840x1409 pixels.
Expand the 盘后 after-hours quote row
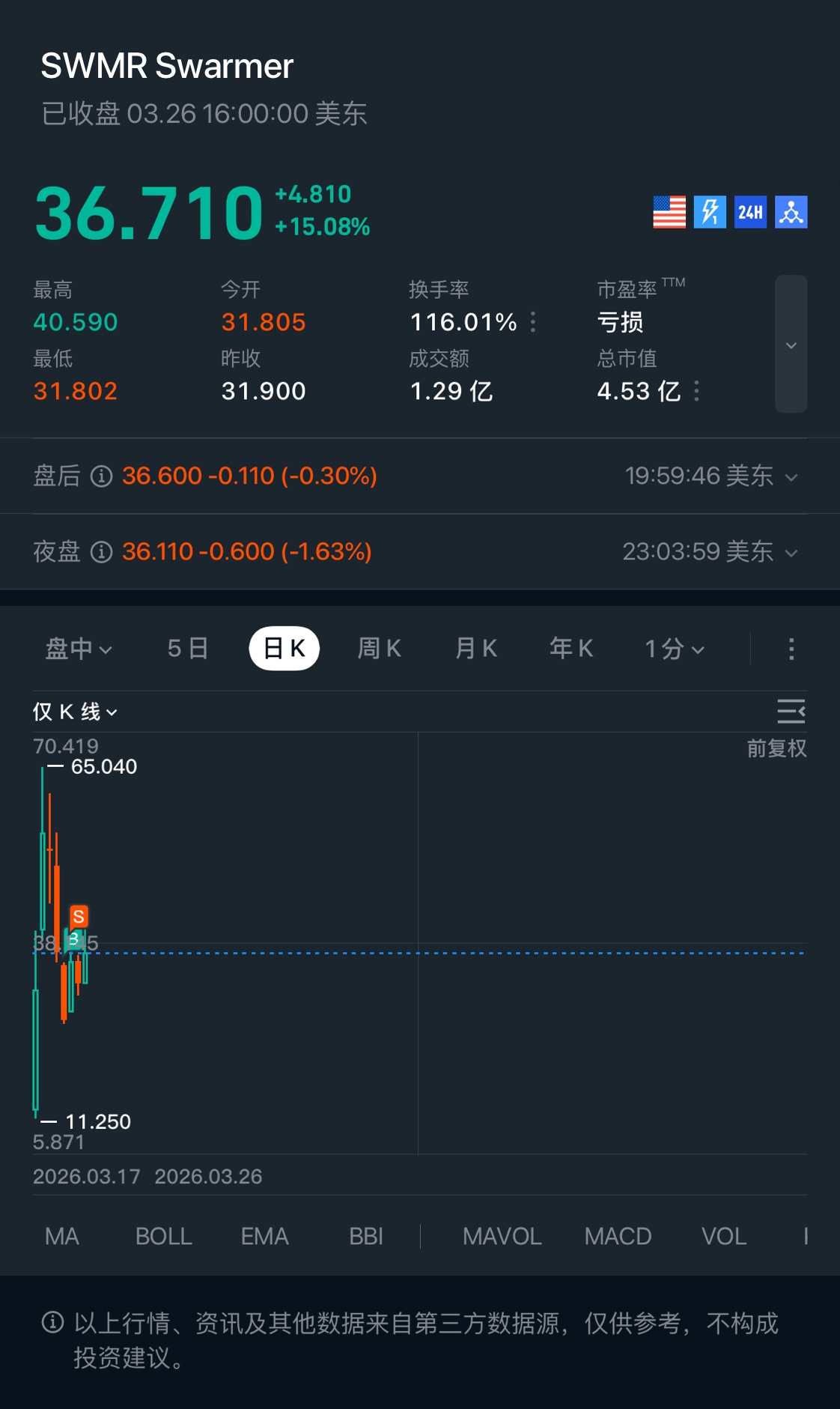coord(791,477)
